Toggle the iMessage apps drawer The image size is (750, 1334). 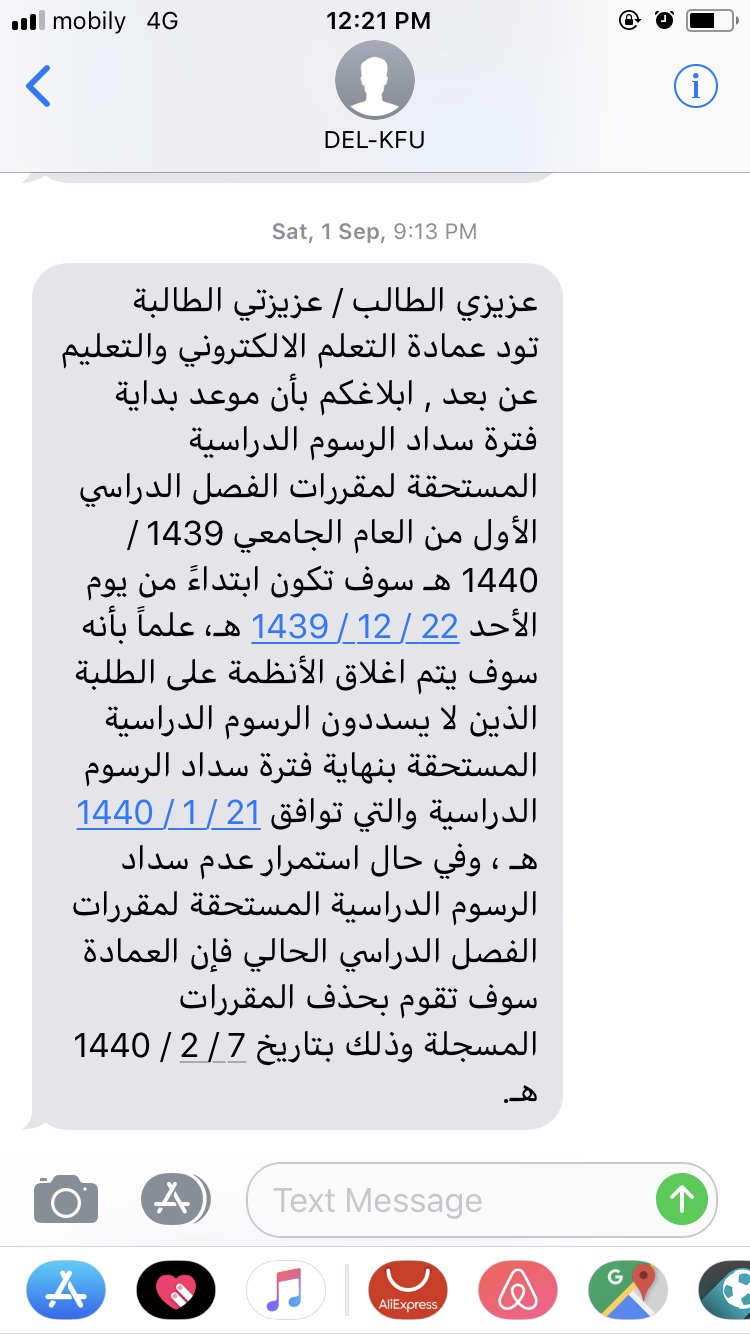(174, 1198)
